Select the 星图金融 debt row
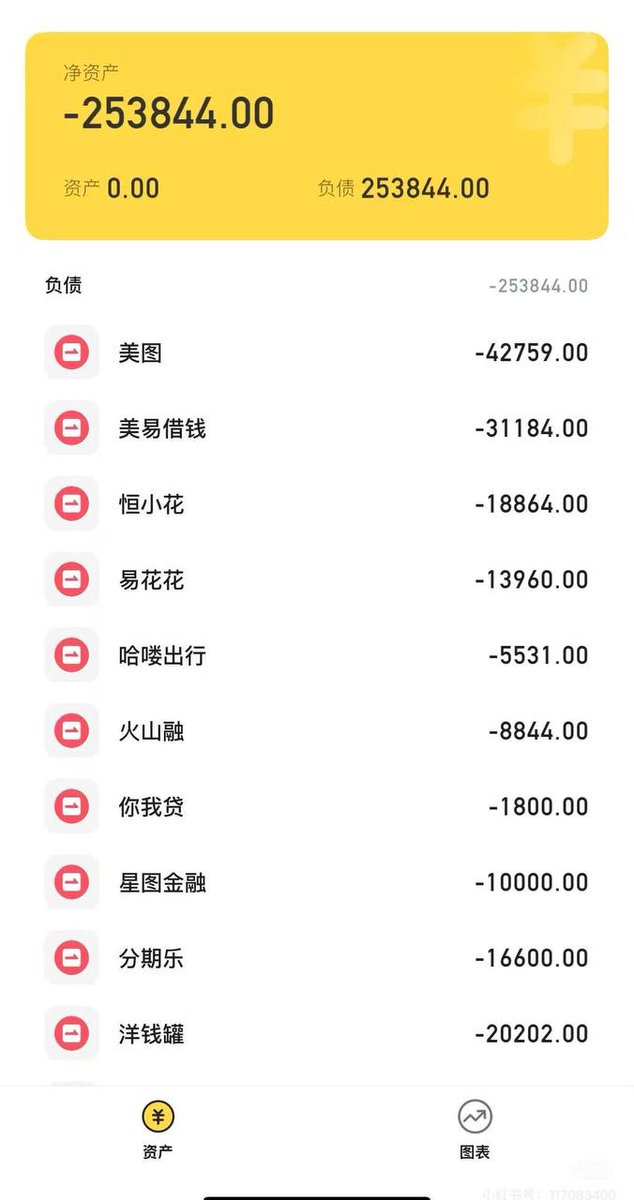Image resolution: width=634 pixels, height=1200 pixels. pyautogui.click(x=316, y=883)
